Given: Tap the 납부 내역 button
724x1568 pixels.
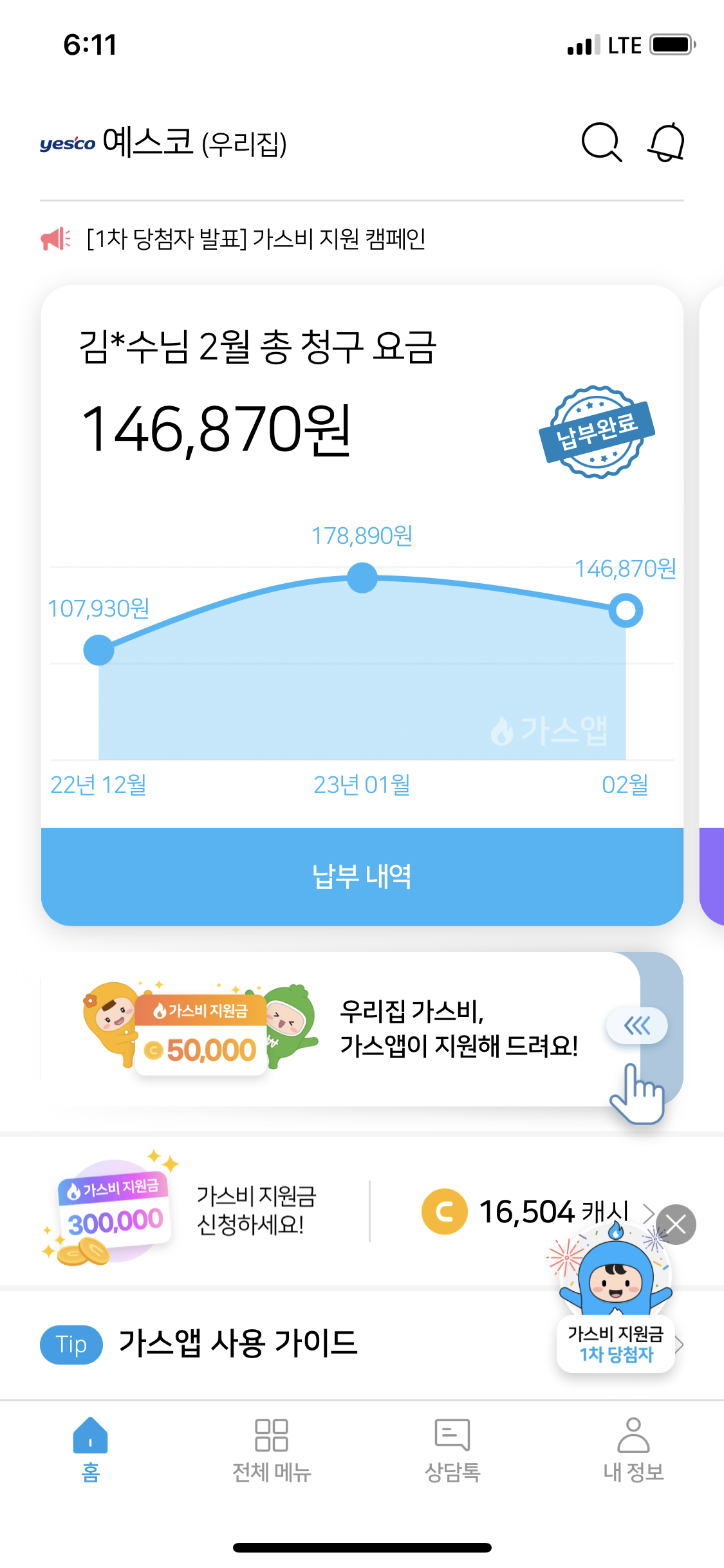Looking at the screenshot, I should 362,876.
